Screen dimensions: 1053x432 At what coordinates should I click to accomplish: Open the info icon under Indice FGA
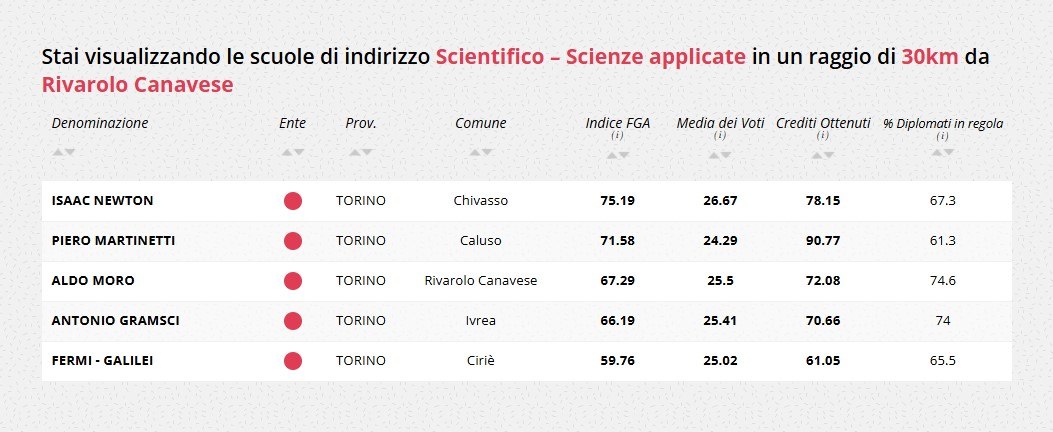pyautogui.click(x=618, y=136)
